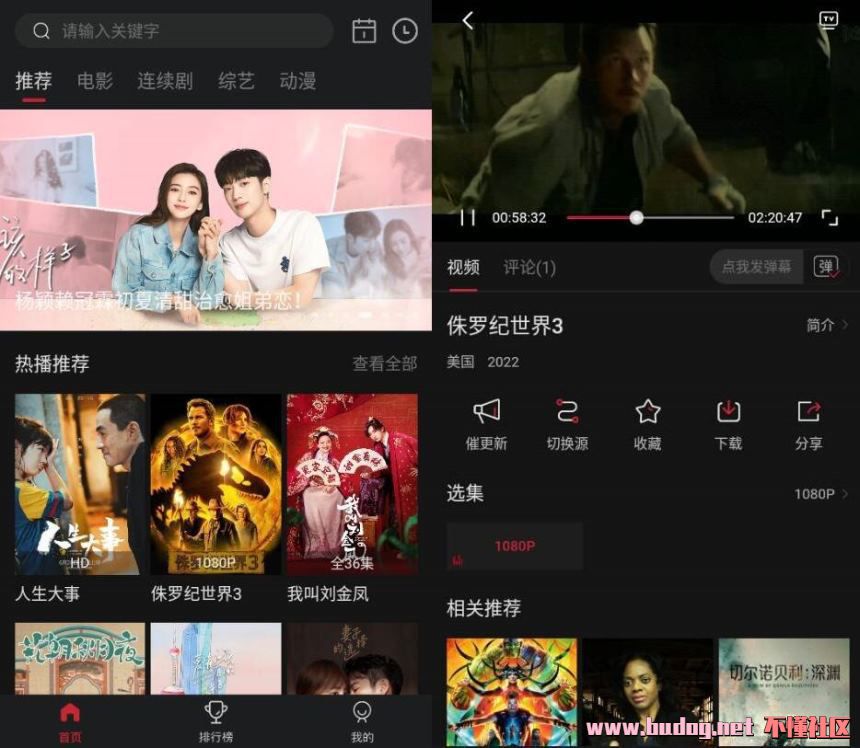Select the 动漫 tab
Viewport: 860px width, 748px height.
(x=298, y=82)
